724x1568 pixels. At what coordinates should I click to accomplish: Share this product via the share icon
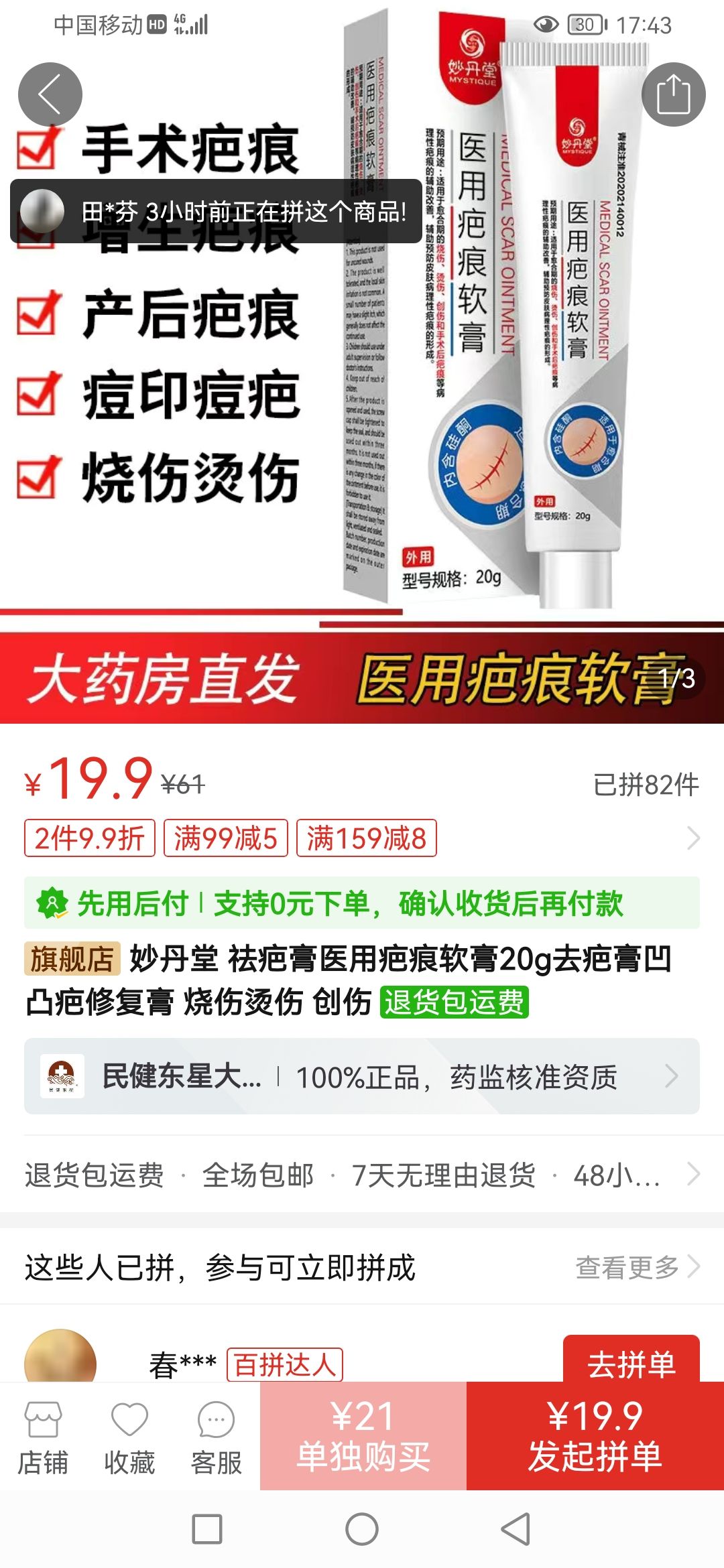click(x=673, y=94)
